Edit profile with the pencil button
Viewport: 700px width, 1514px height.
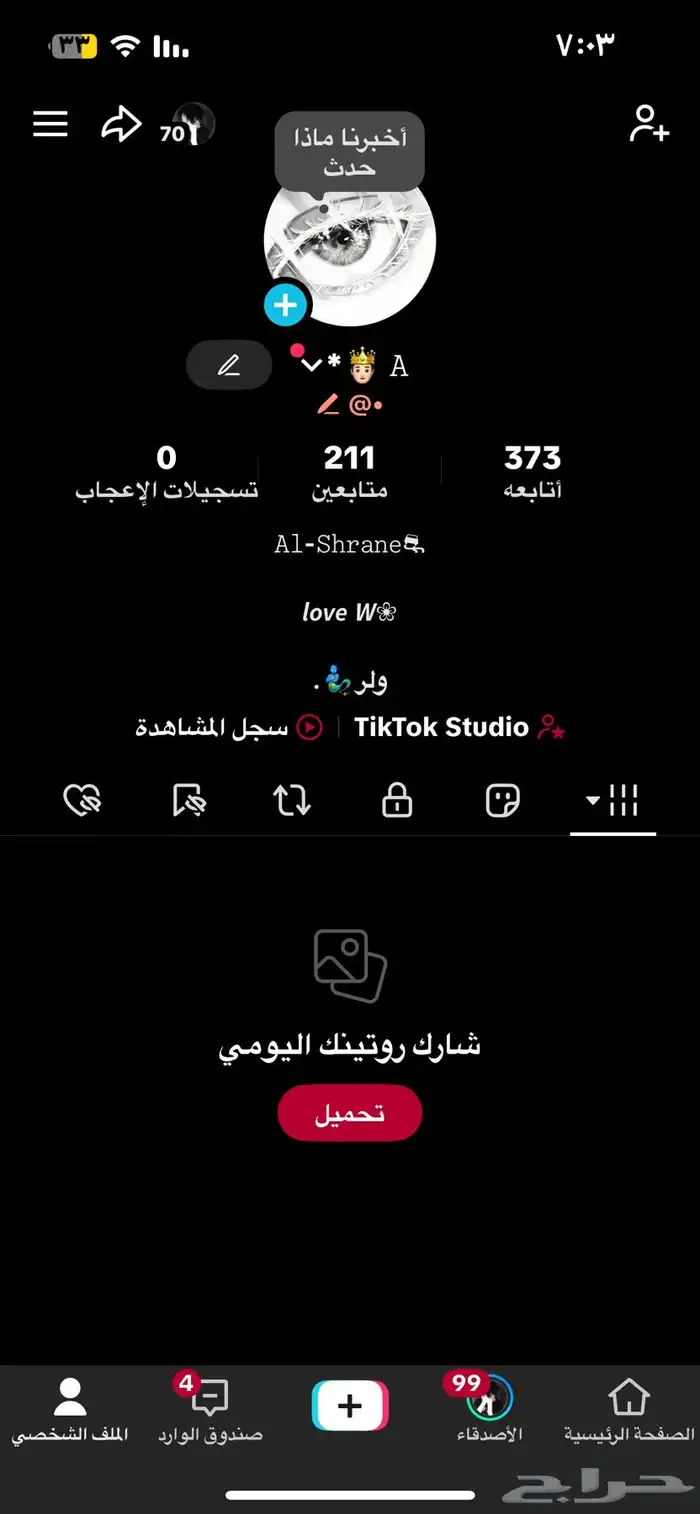point(229,366)
